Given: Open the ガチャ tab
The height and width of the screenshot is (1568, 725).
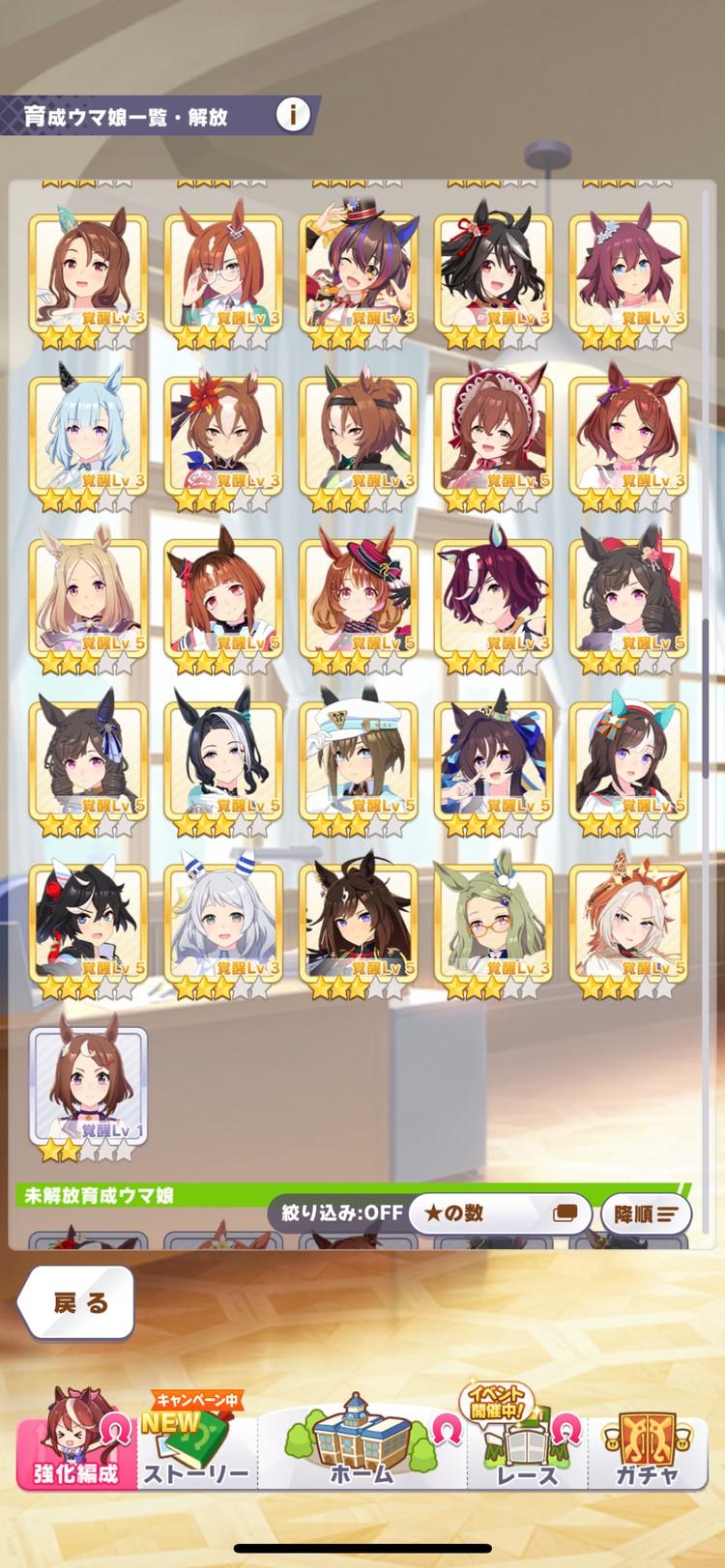Looking at the screenshot, I should [647, 1442].
